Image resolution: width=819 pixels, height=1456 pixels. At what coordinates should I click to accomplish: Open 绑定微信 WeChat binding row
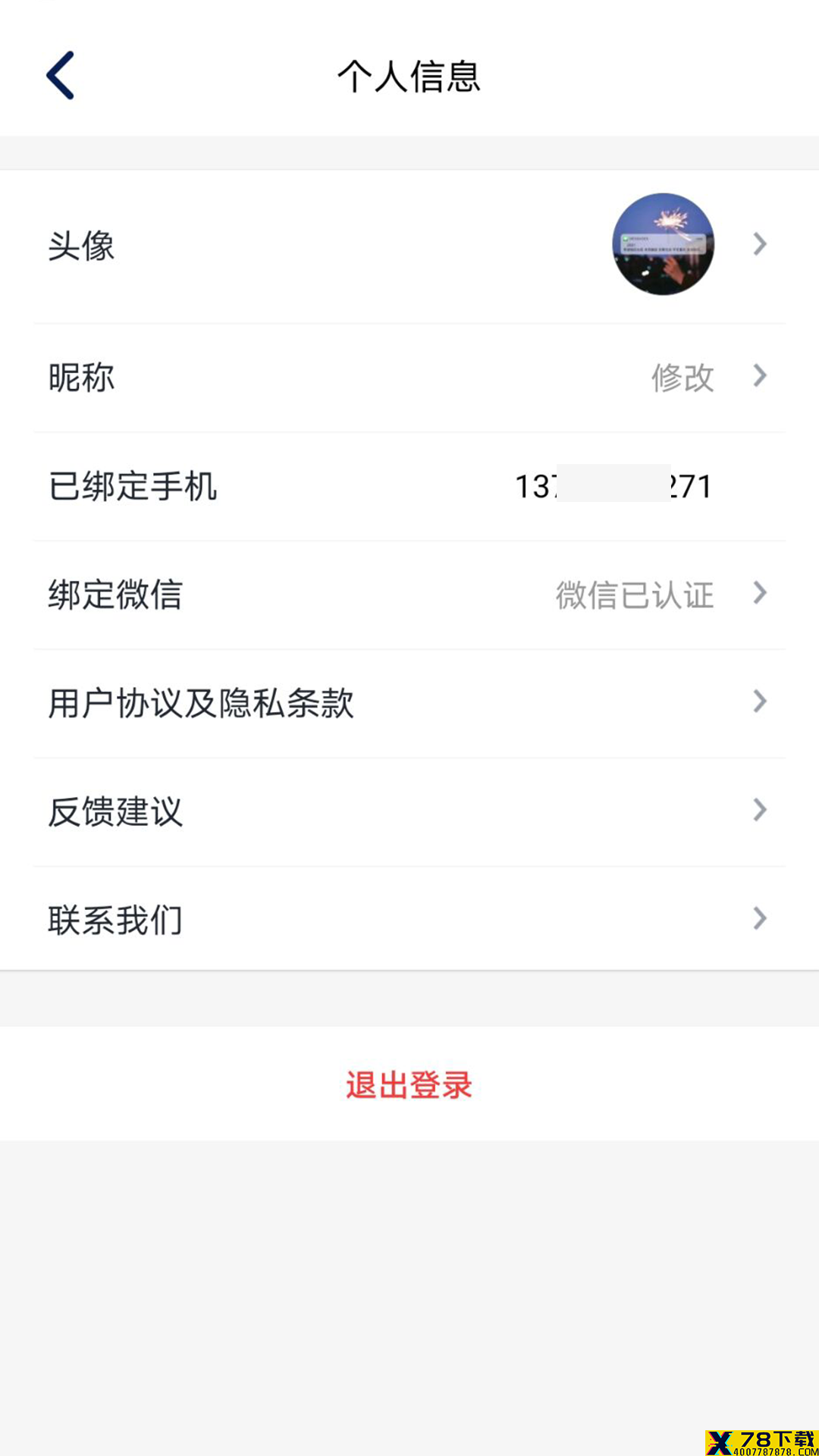click(409, 595)
